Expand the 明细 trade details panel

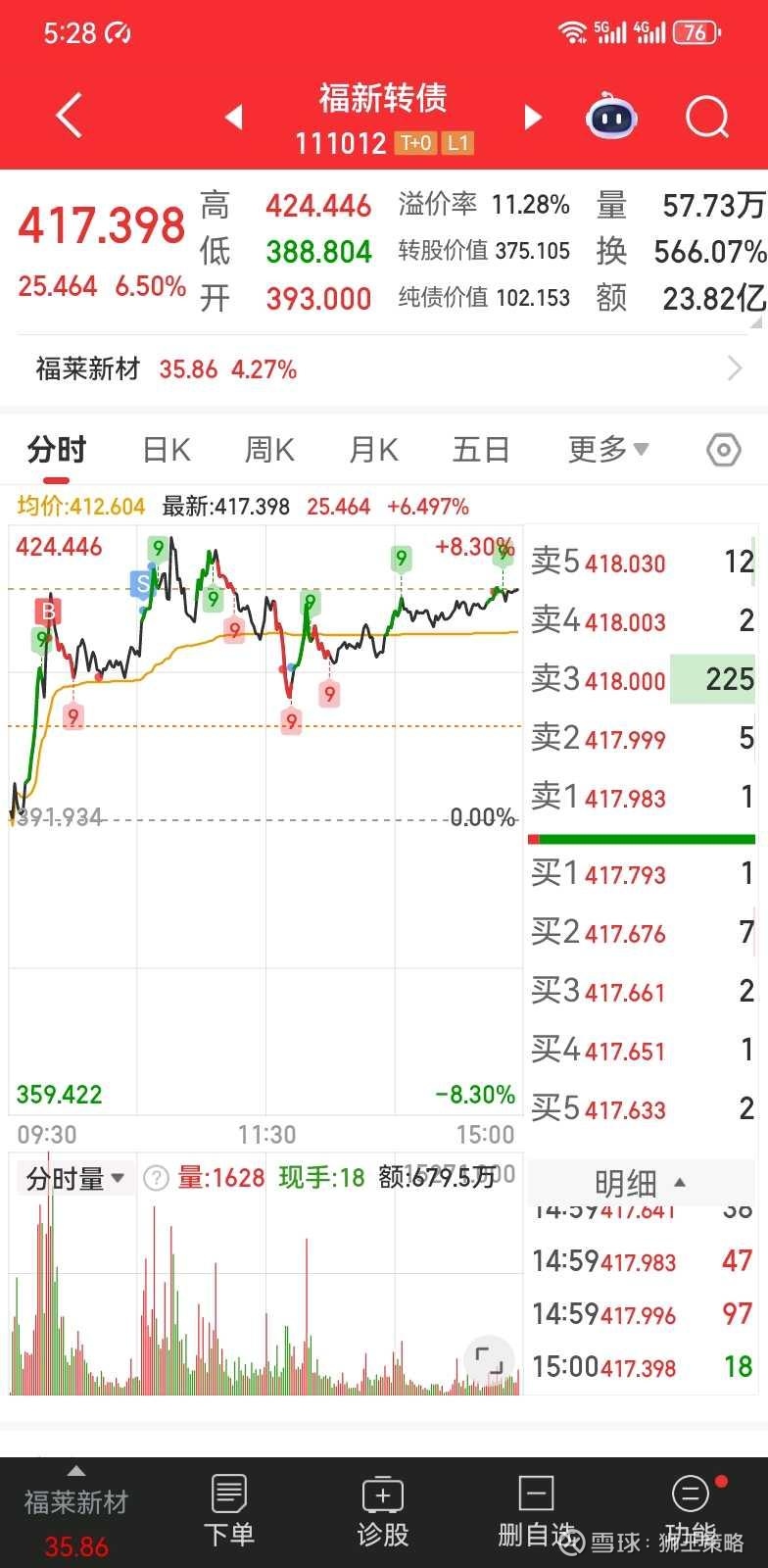click(x=640, y=1183)
